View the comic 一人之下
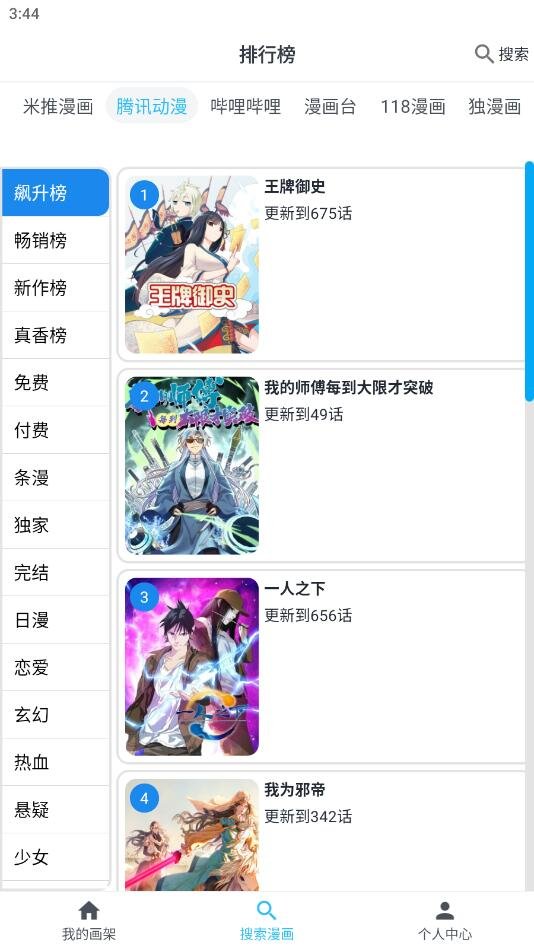The image size is (534, 949). [x=321, y=666]
